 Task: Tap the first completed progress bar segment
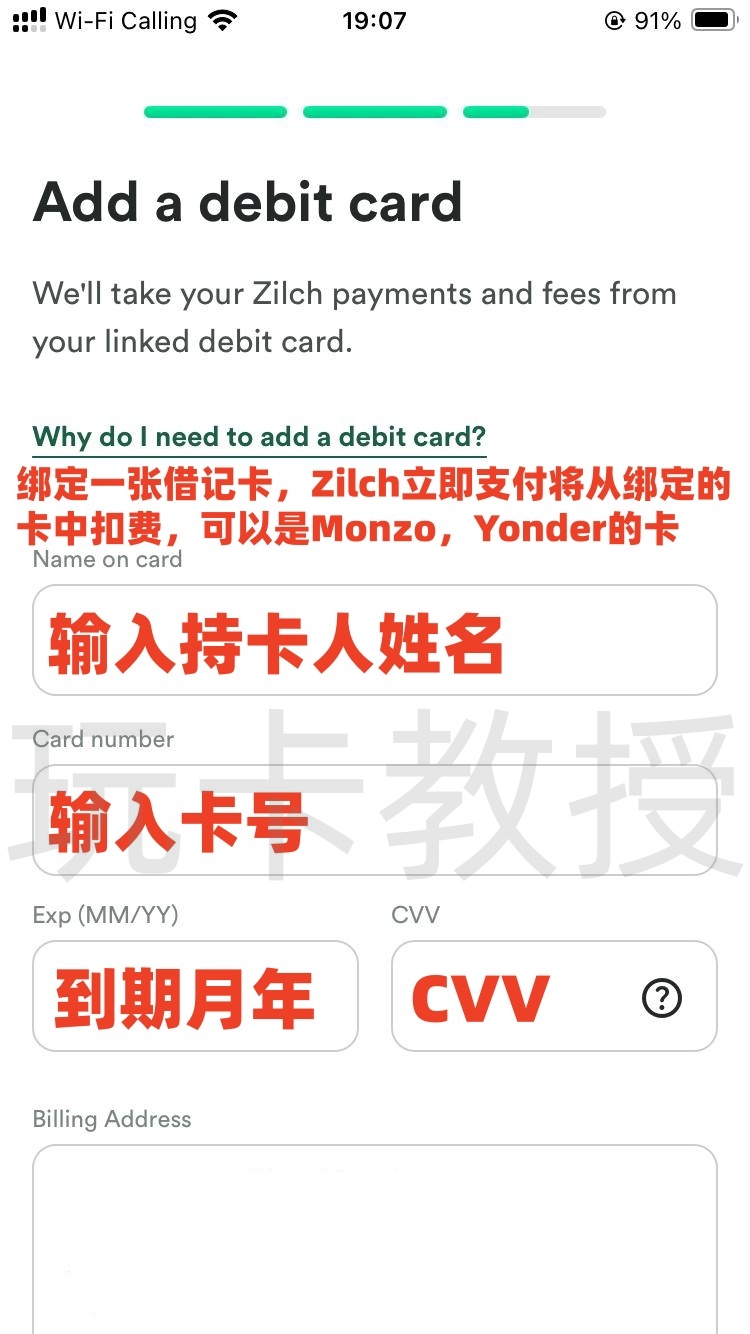coord(215,111)
